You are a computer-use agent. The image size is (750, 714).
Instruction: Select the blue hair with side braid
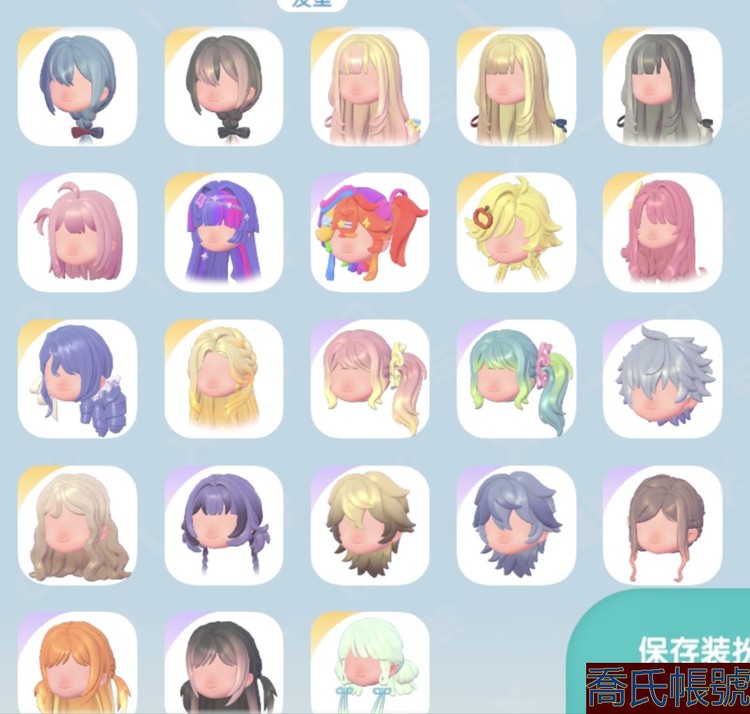[77, 87]
